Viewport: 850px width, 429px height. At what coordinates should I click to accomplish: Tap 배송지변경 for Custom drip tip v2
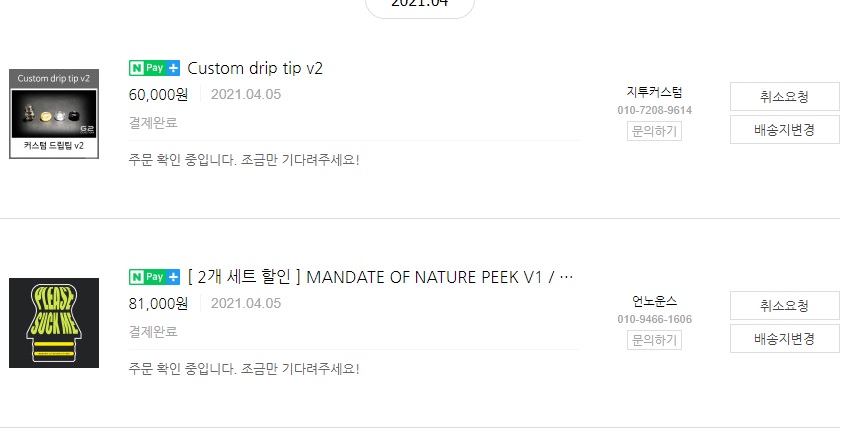[x=784, y=130]
